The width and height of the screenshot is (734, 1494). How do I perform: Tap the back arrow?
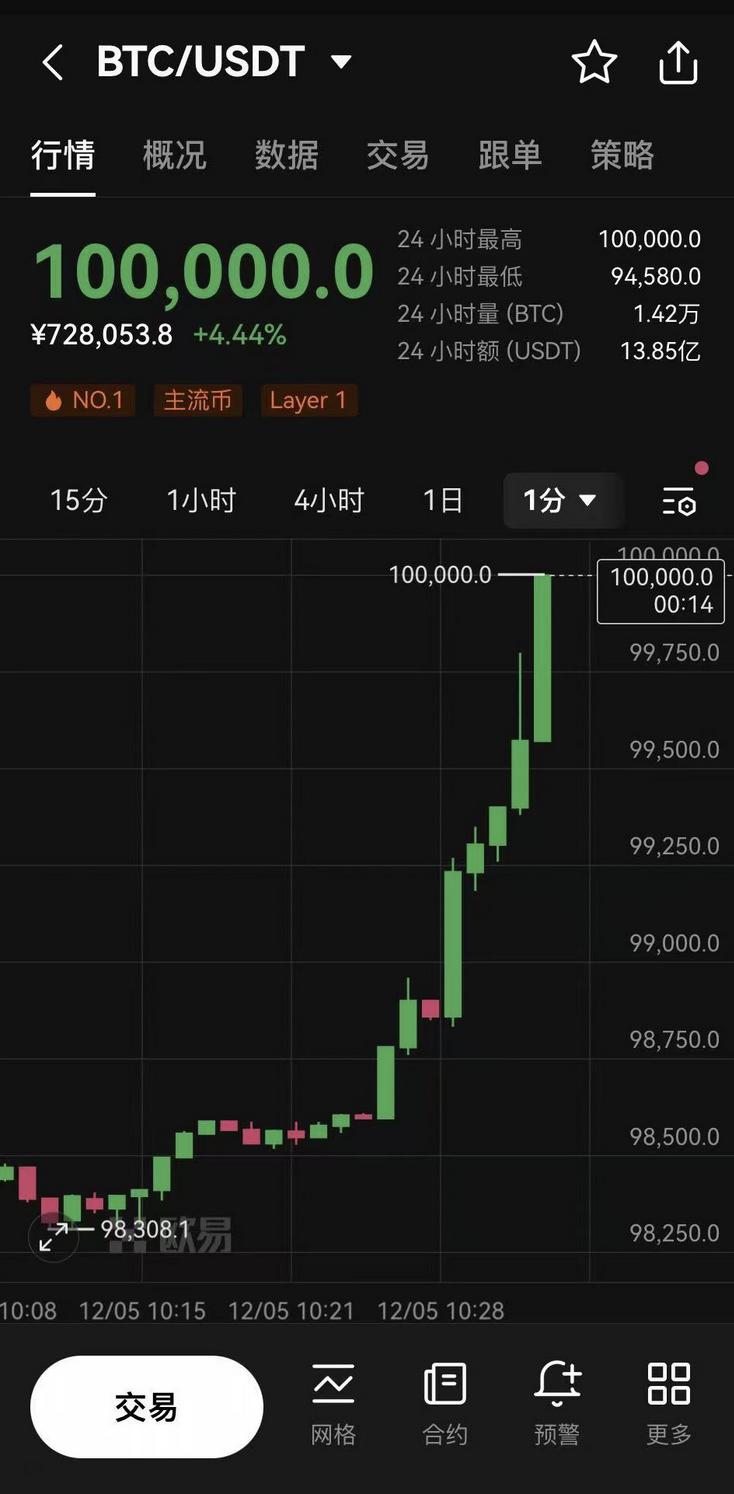pyautogui.click(x=50, y=61)
